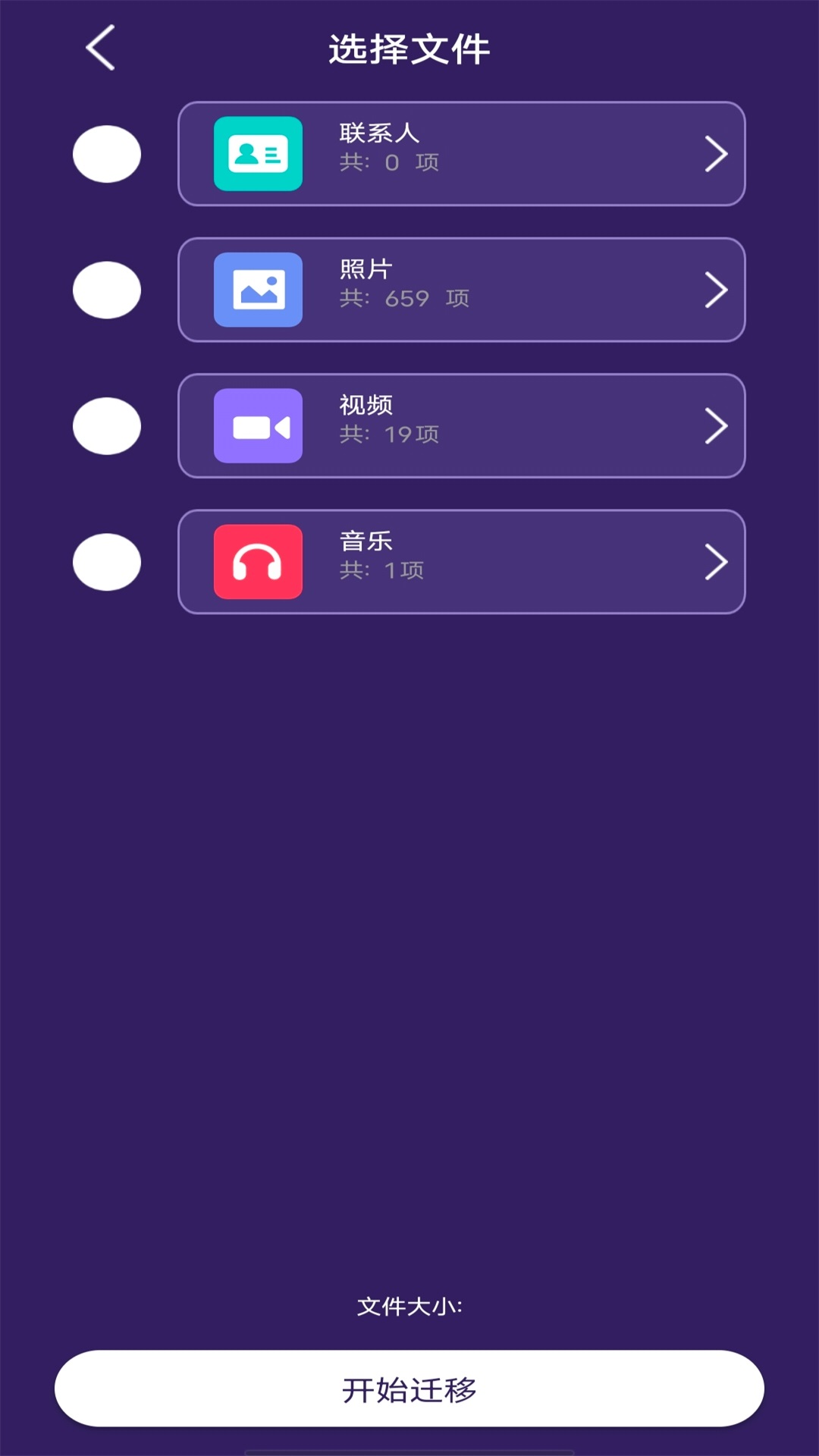
Task: Click the 共: 659 项 count text
Action: click(x=405, y=298)
